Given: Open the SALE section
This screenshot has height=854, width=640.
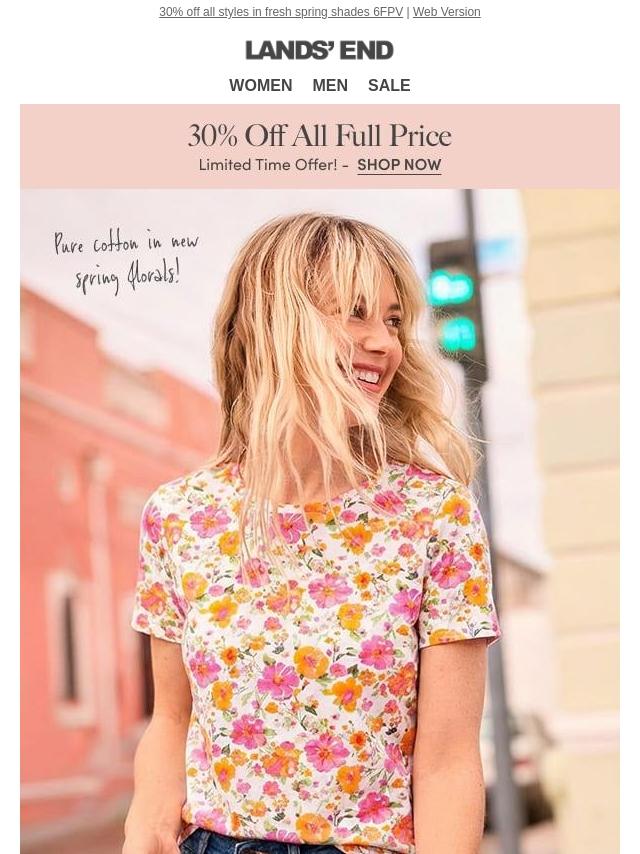Looking at the screenshot, I should pyautogui.click(x=389, y=86).
